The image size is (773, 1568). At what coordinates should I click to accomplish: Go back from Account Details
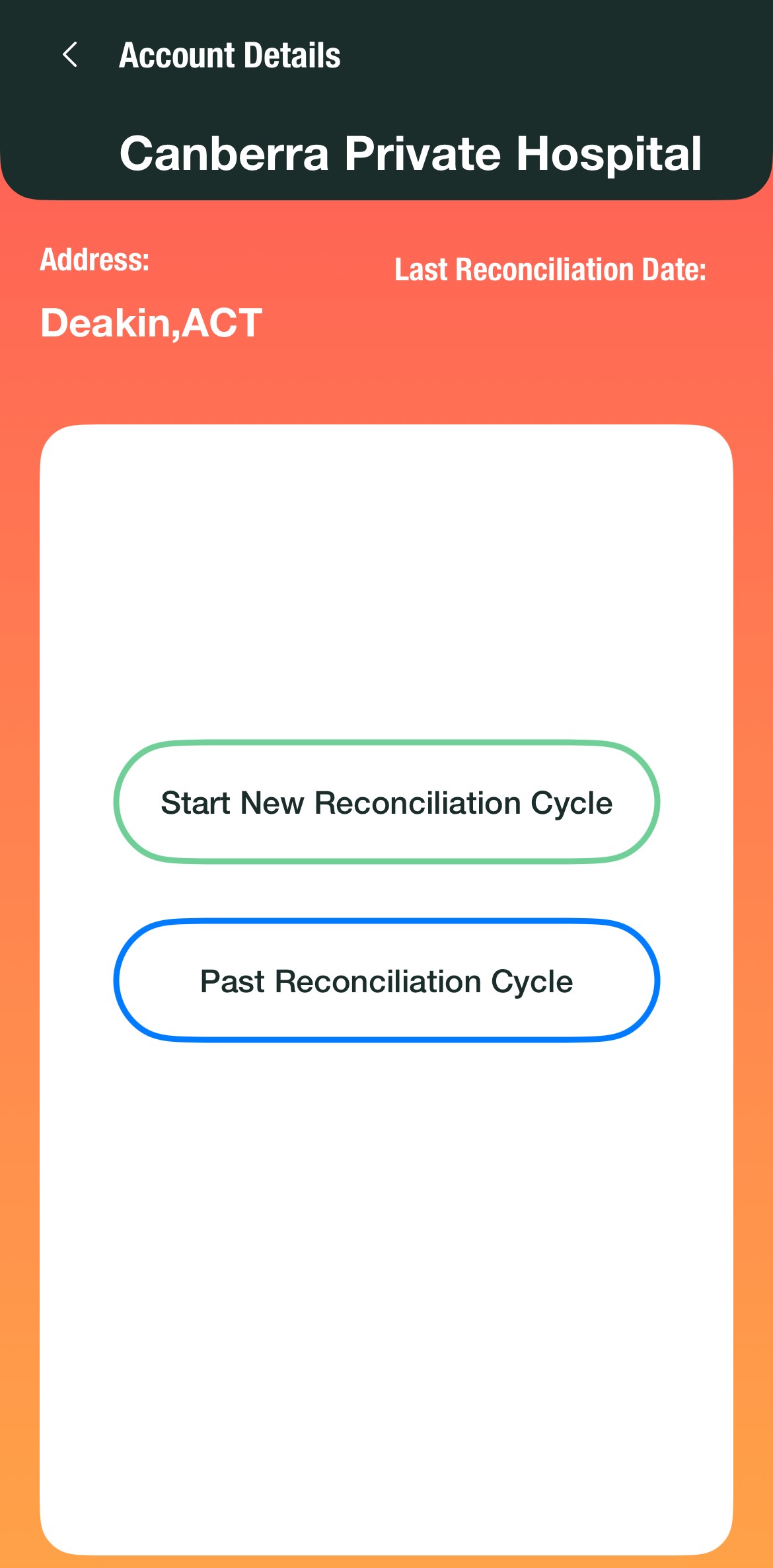70,55
